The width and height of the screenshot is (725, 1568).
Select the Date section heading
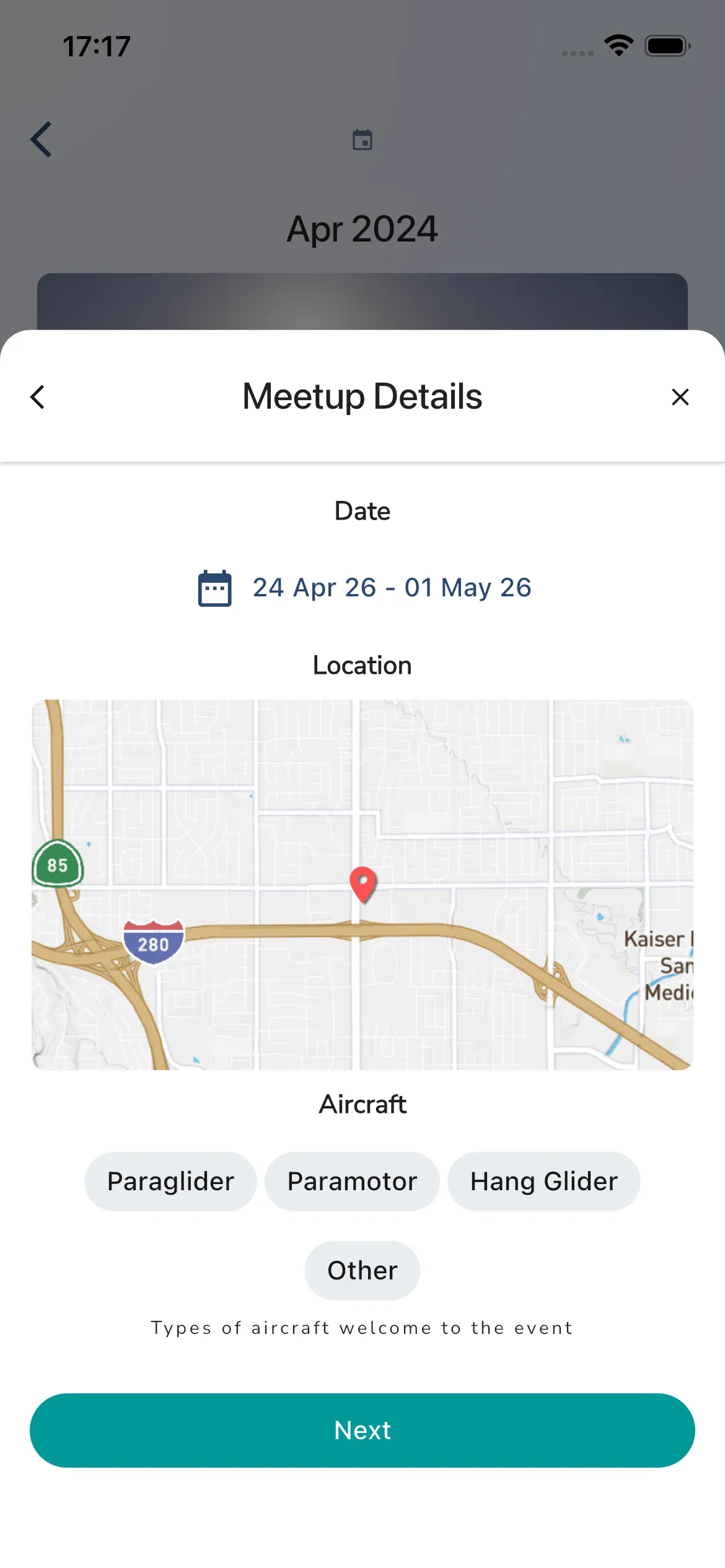coord(362,510)
